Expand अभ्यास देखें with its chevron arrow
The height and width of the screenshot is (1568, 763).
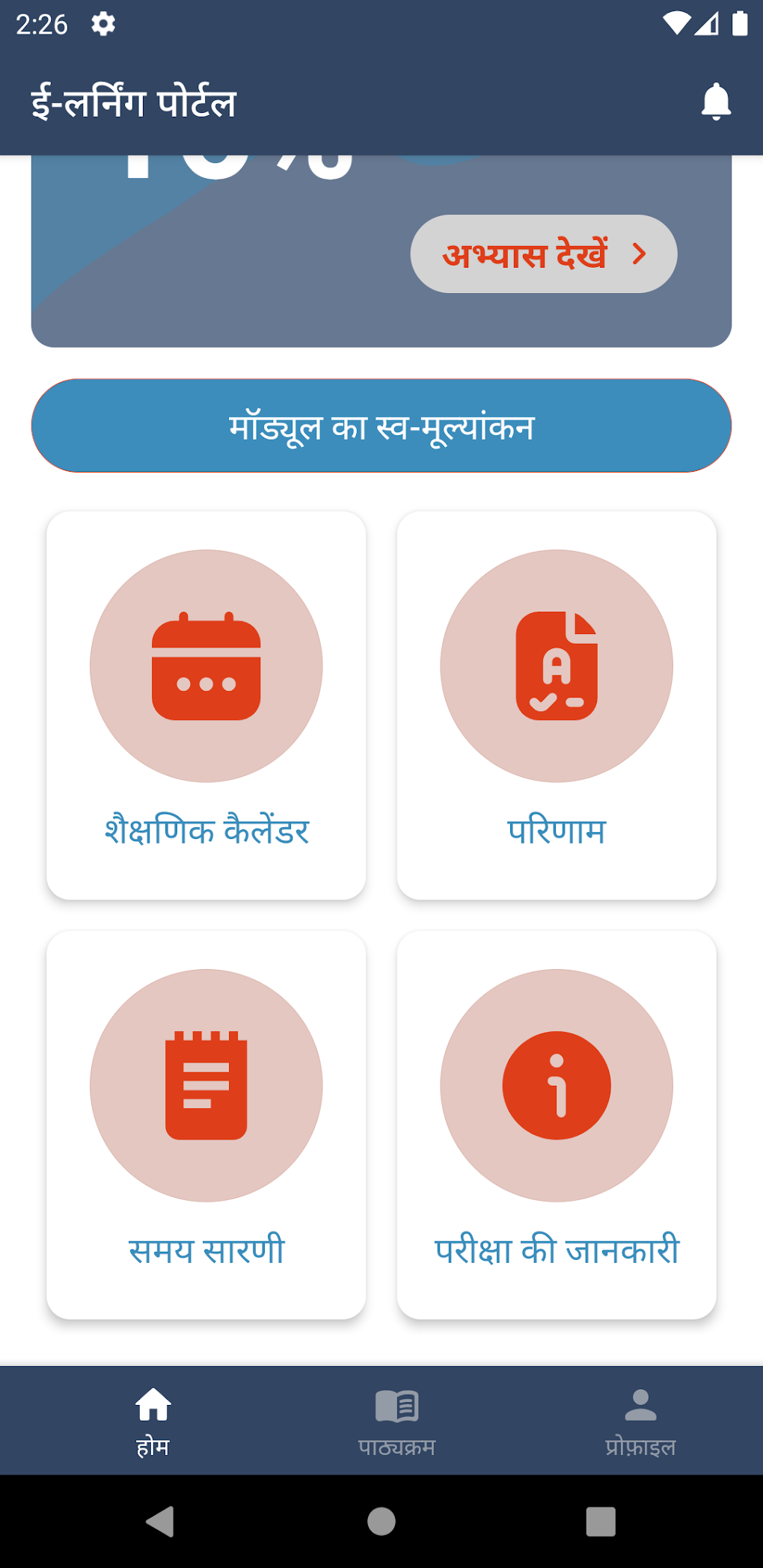click(640, 254)
